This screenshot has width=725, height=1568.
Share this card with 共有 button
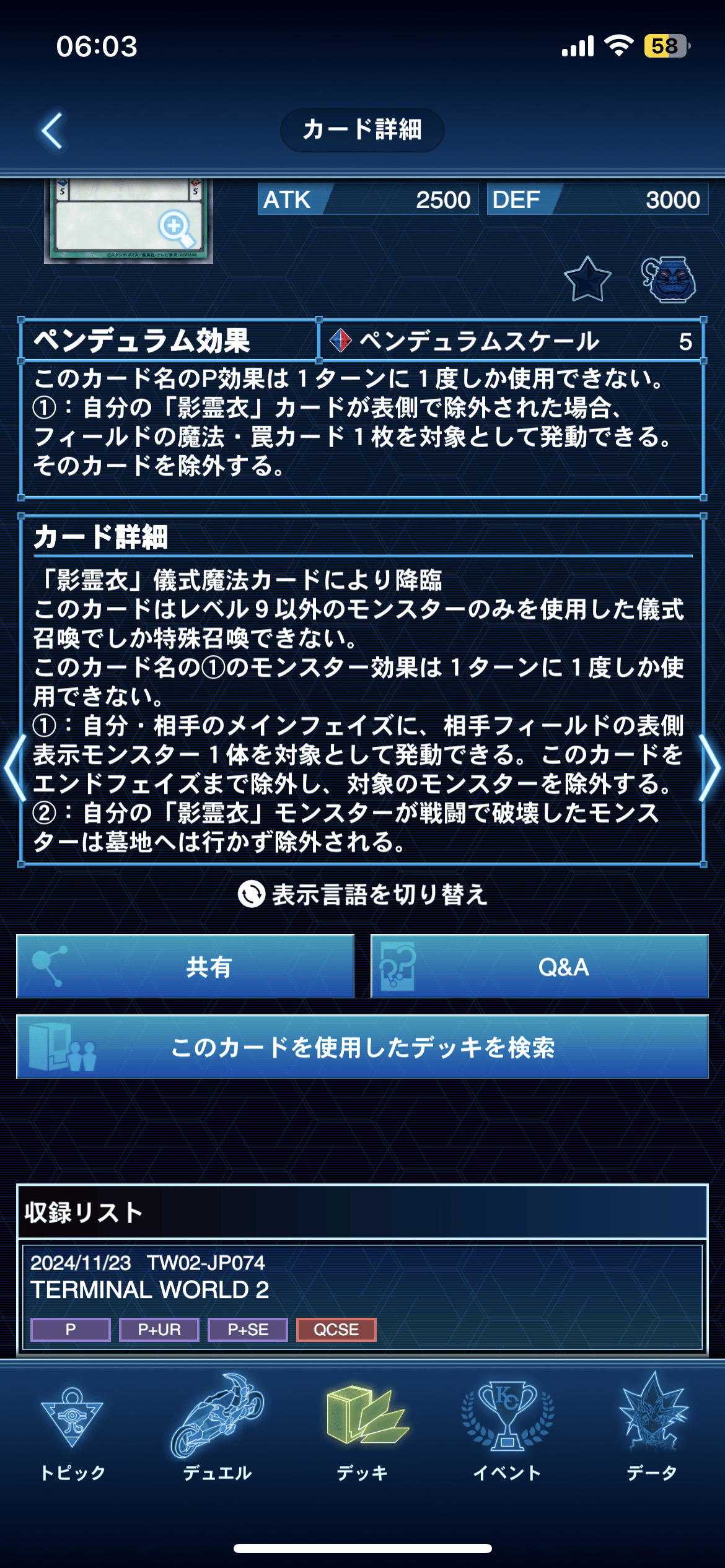185,967
